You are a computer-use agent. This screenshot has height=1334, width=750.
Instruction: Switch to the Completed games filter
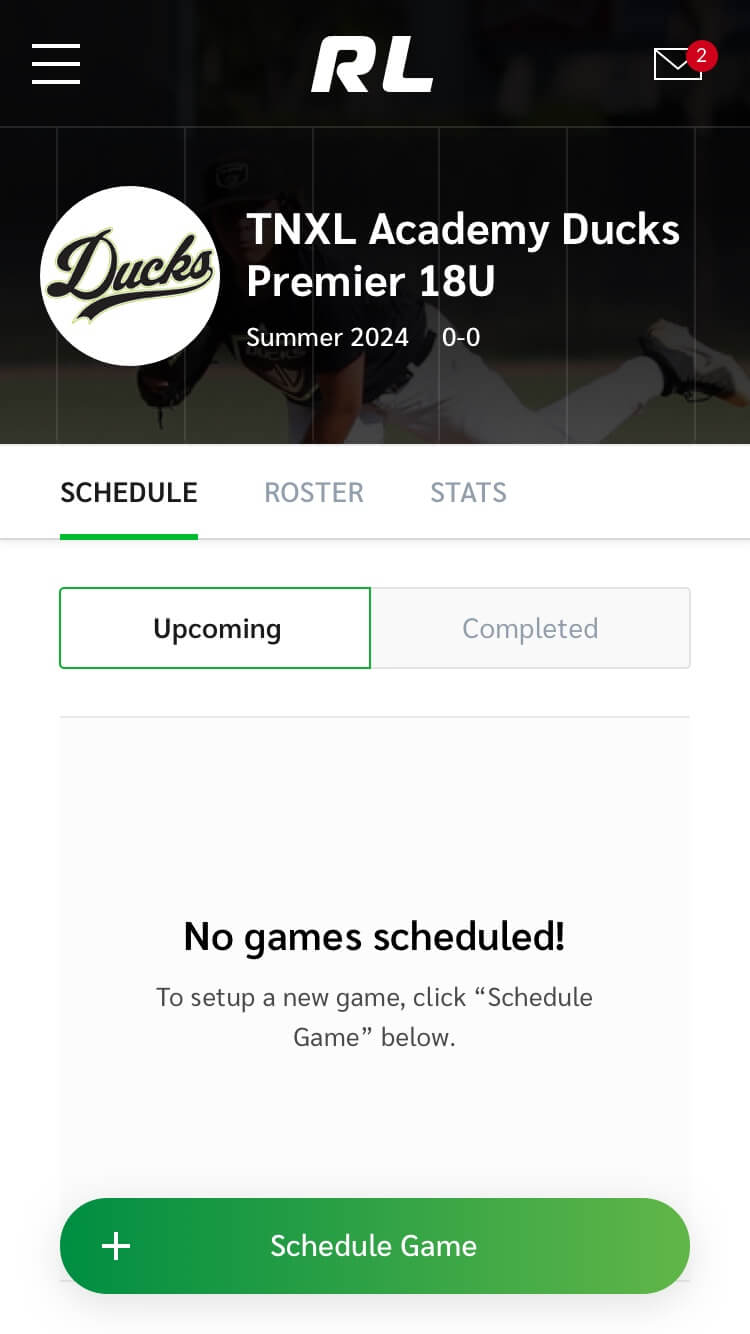click(530, 628)
